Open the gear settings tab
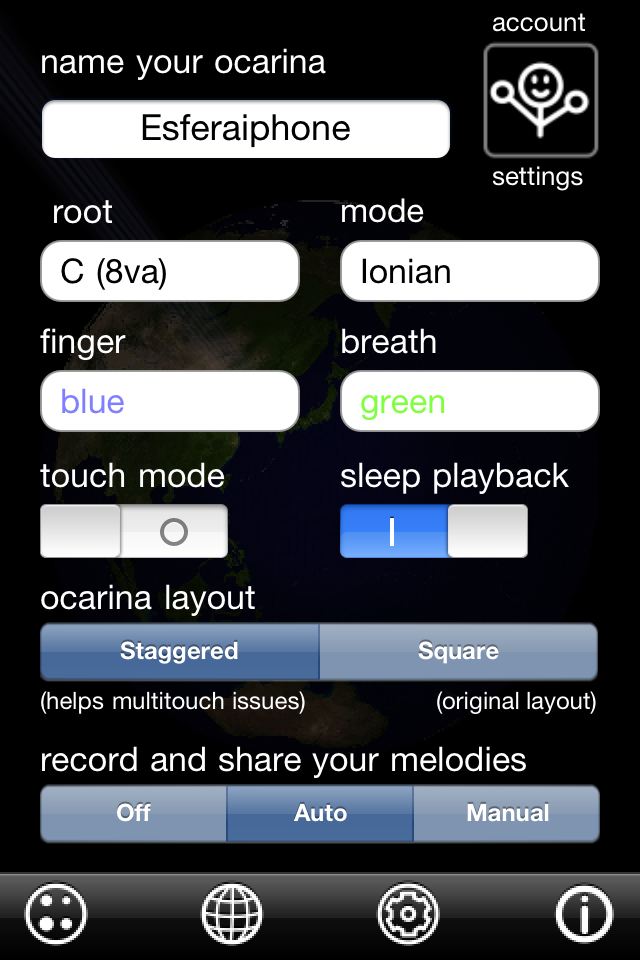The image size is (640, 960). click(x=408, y=914)
